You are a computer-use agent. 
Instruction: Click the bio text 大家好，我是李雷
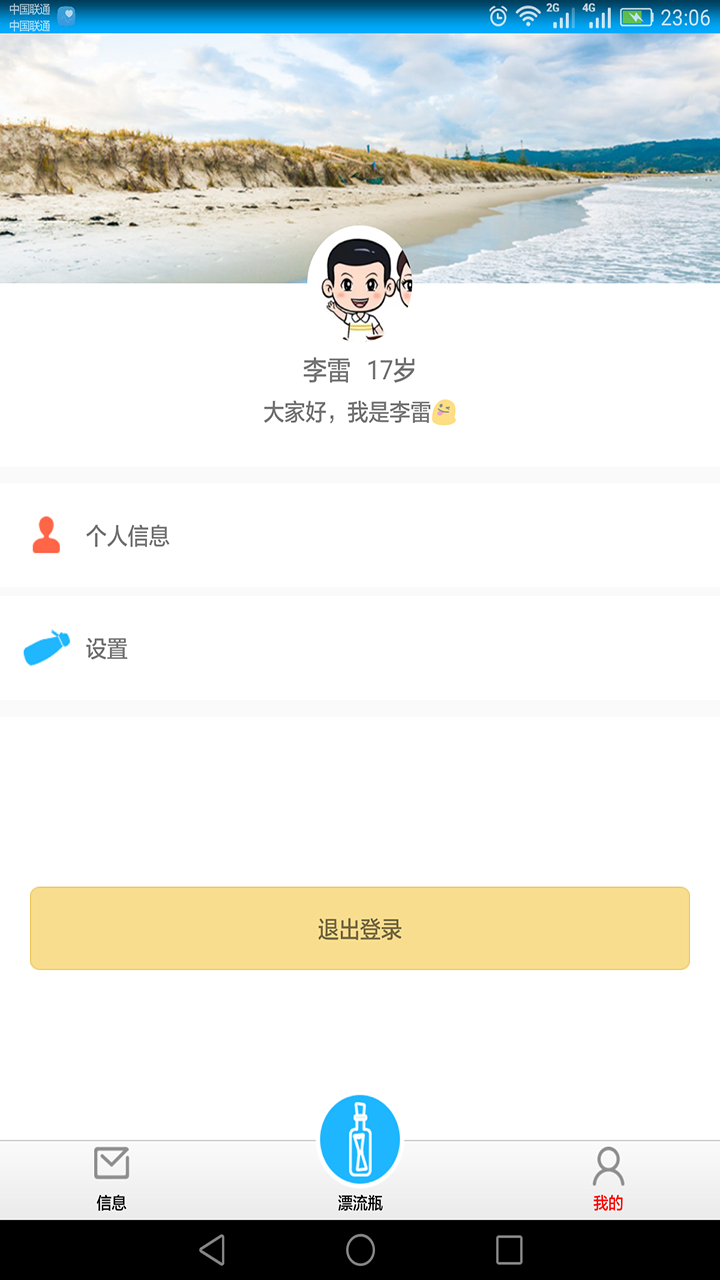coord(360,410)
